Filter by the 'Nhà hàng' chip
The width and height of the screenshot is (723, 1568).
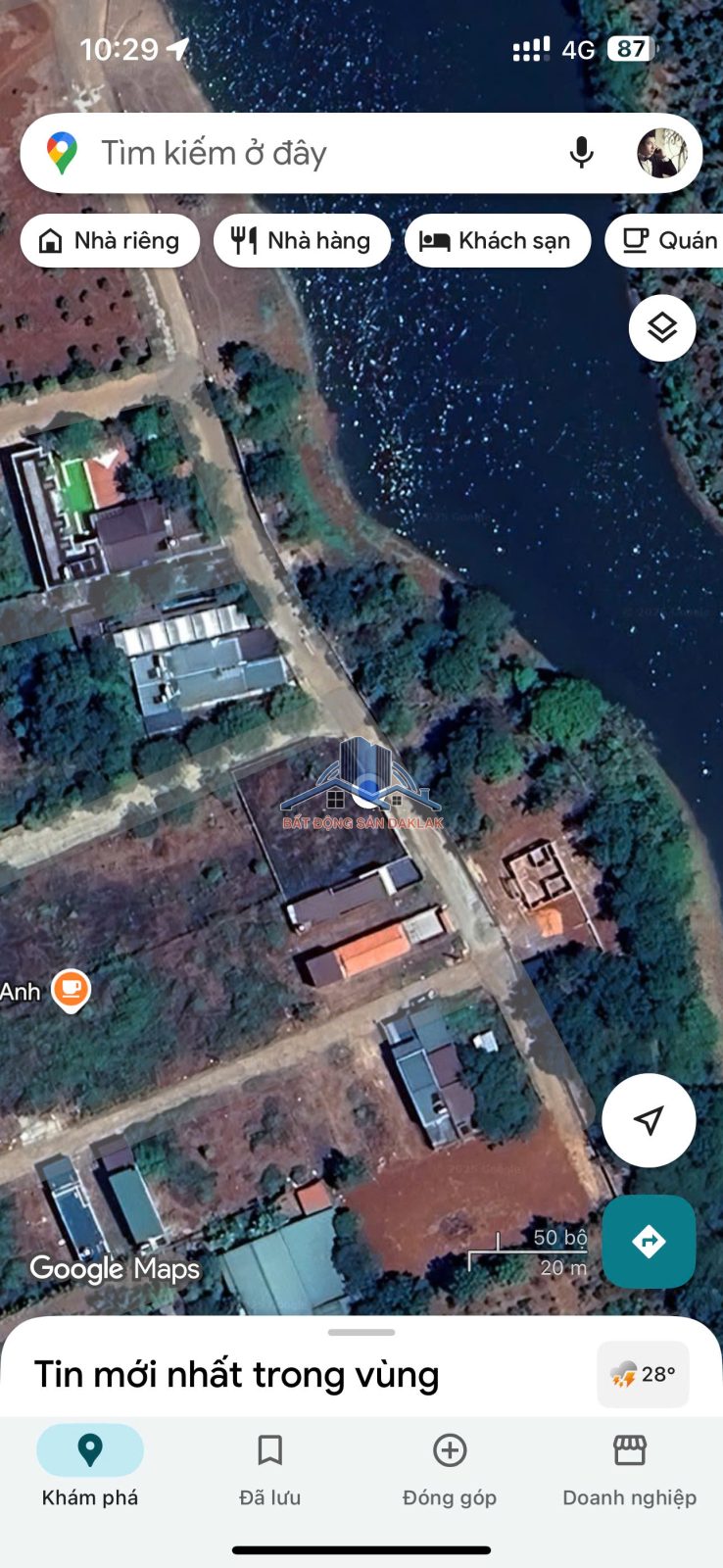click(302, 241)
